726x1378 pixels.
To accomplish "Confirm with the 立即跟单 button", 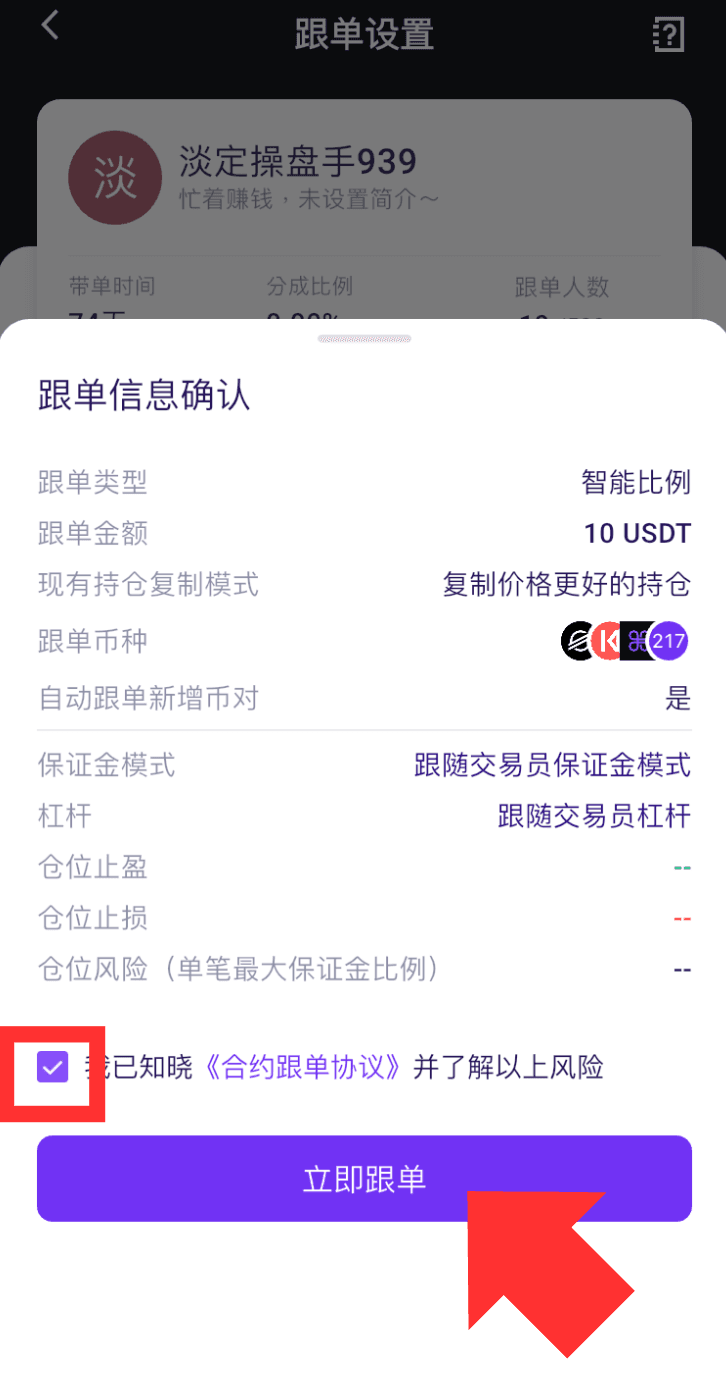I will (364, 1178).
